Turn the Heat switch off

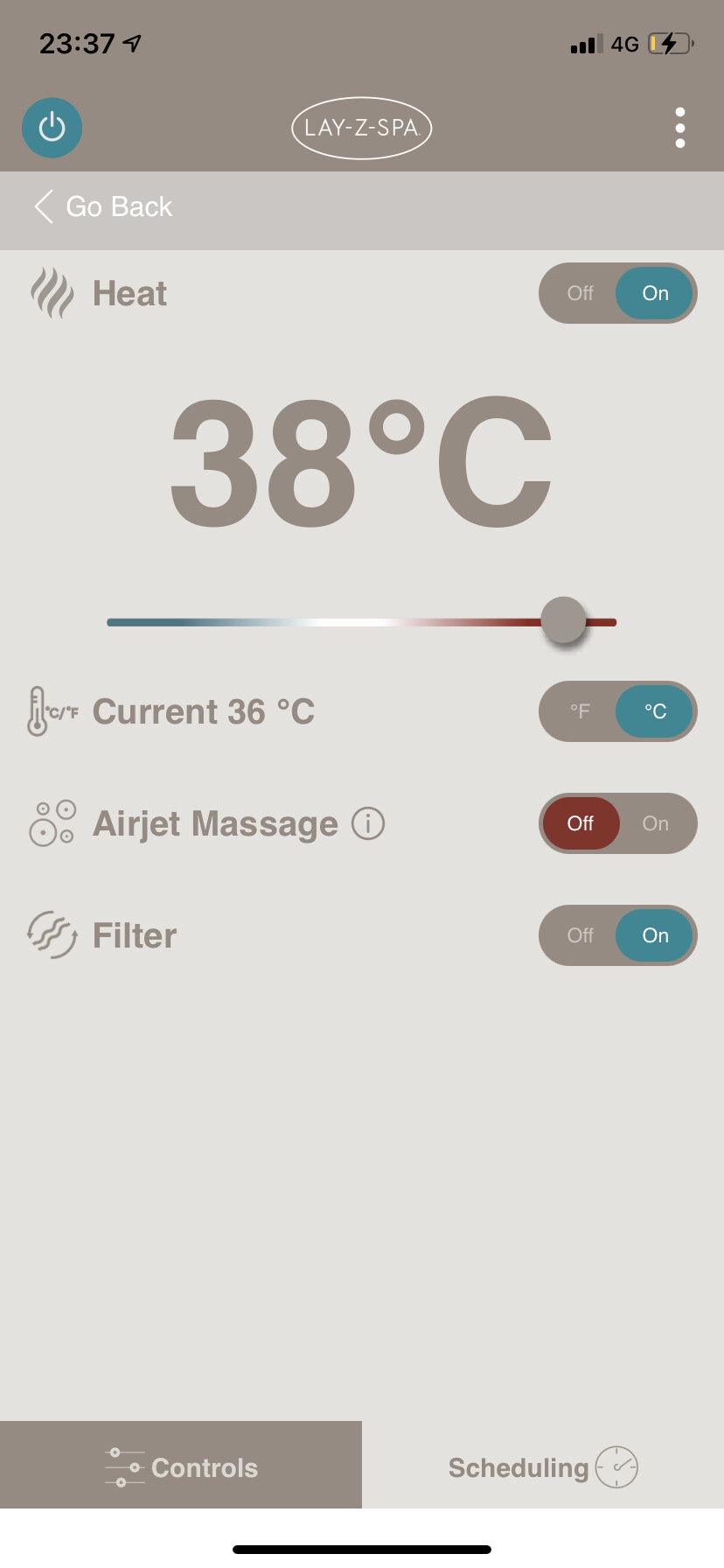[x=580, y=294]
